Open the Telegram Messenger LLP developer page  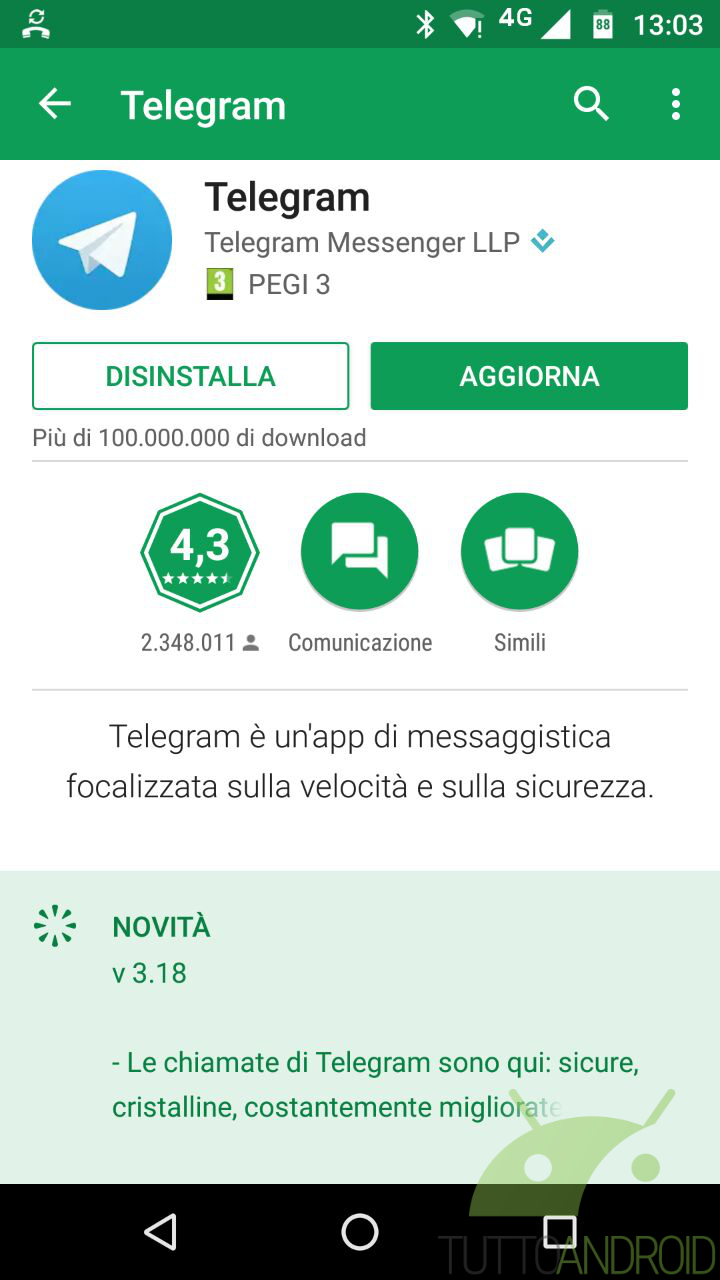point(362,242)
